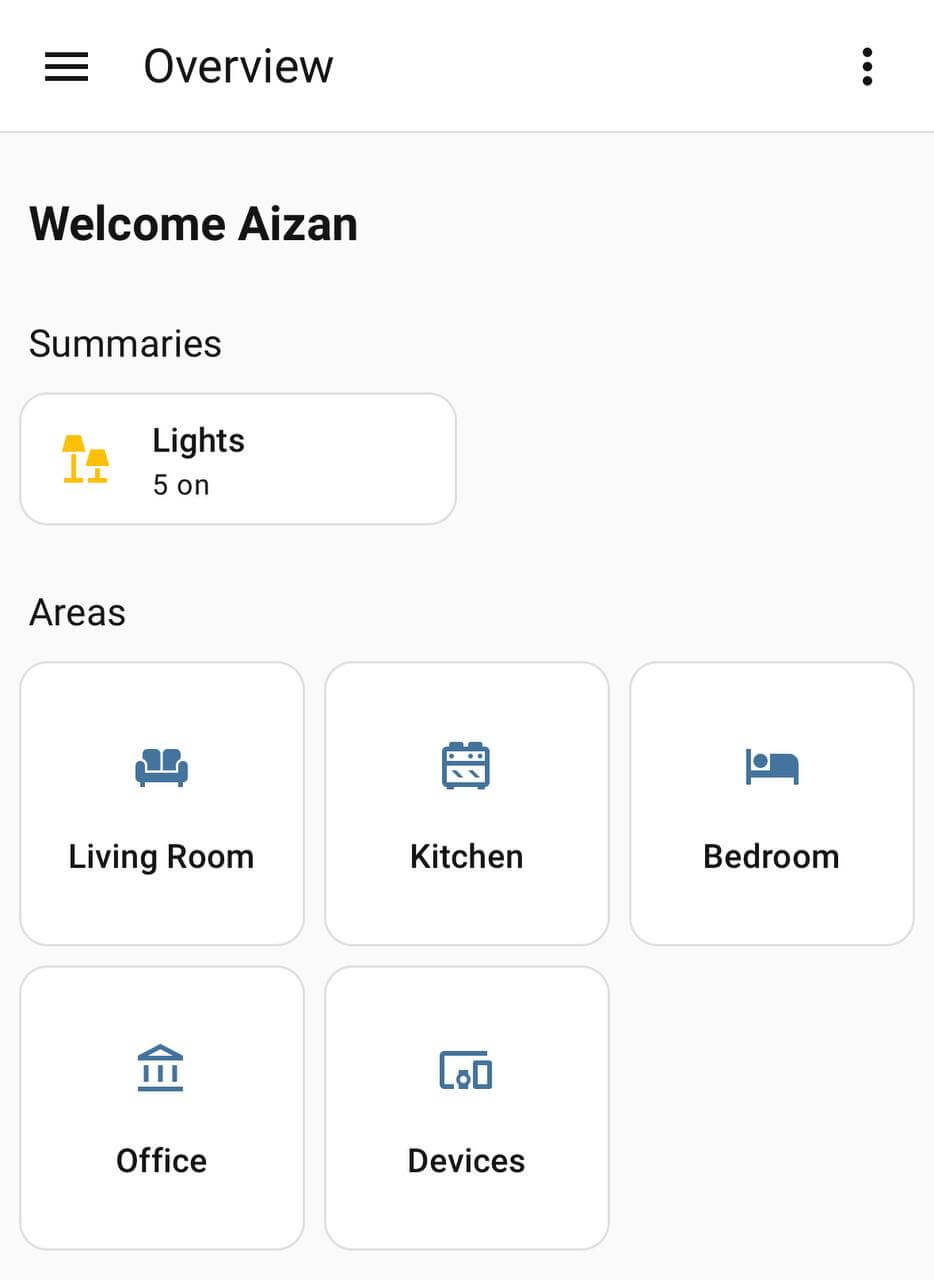This screenshot has width=934, height=1280.
Task: Open the Living Room area
Action: (162, 804)
